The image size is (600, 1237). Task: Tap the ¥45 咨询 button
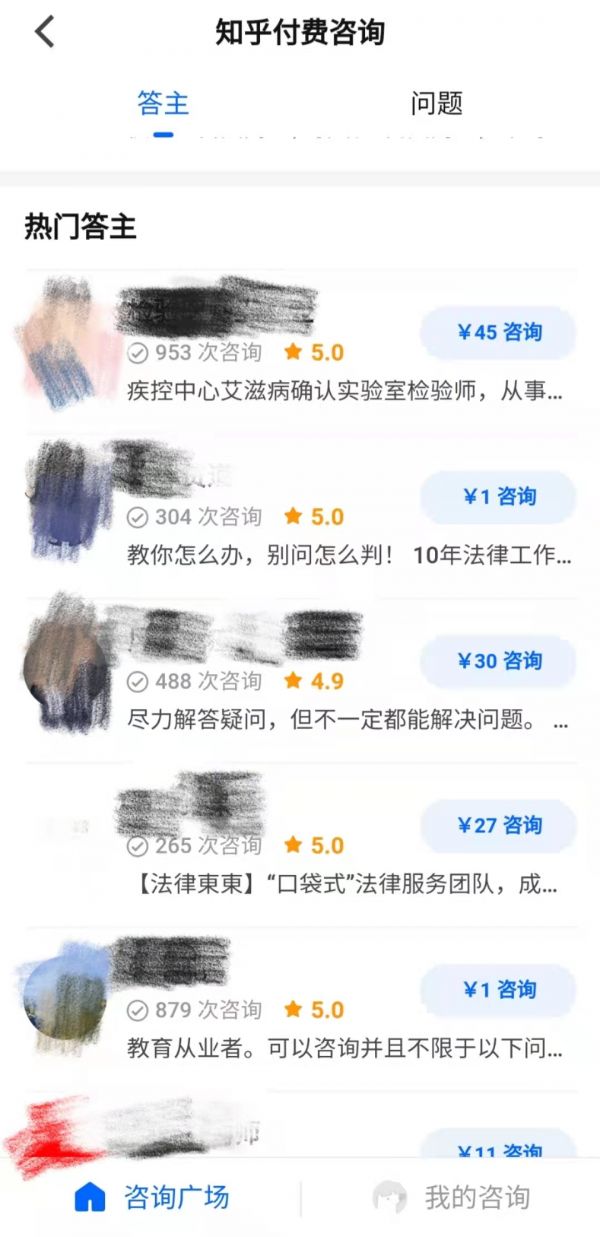pyautogui.click(x=498, y=333)
